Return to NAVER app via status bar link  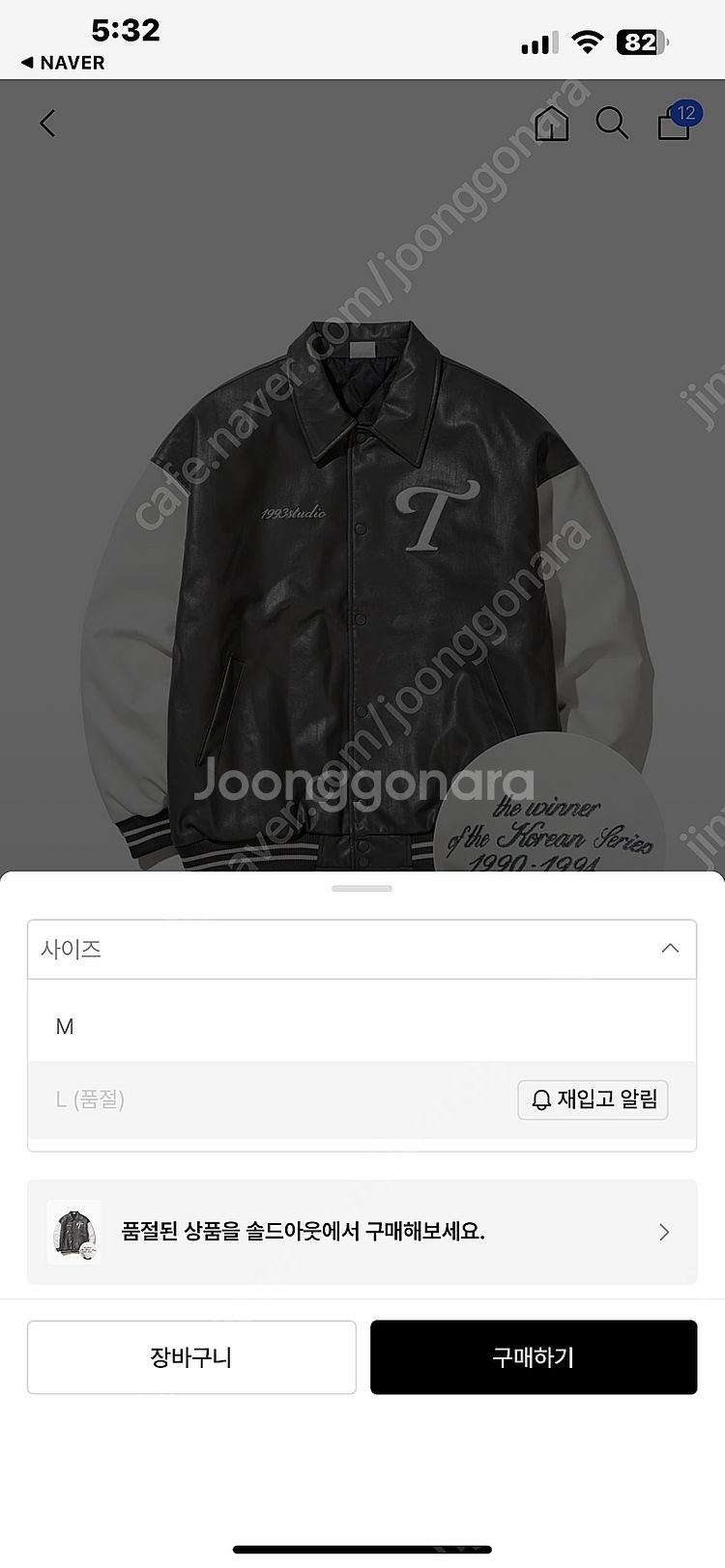coord(63,63)
